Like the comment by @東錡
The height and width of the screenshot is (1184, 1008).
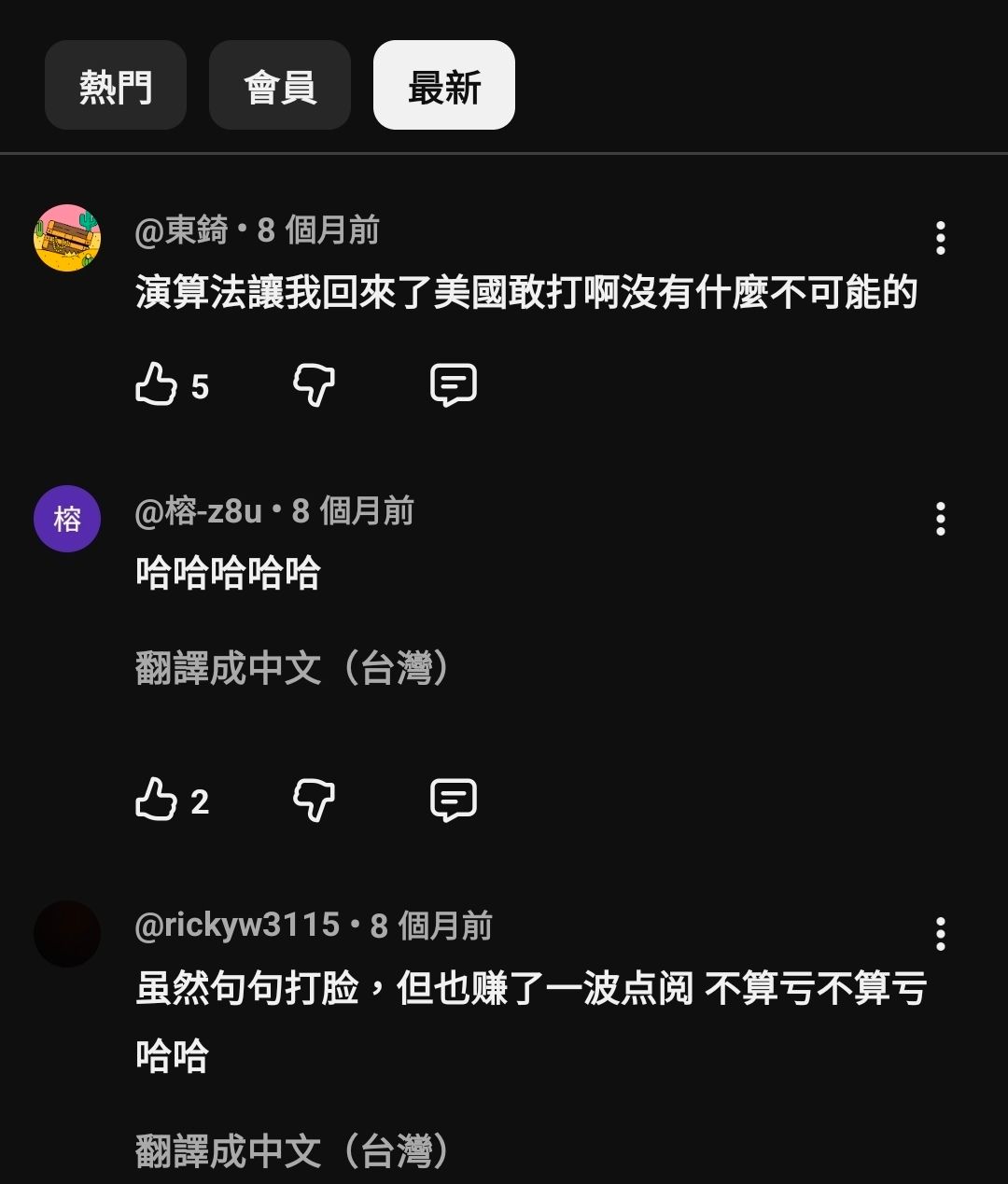[157, 384]
